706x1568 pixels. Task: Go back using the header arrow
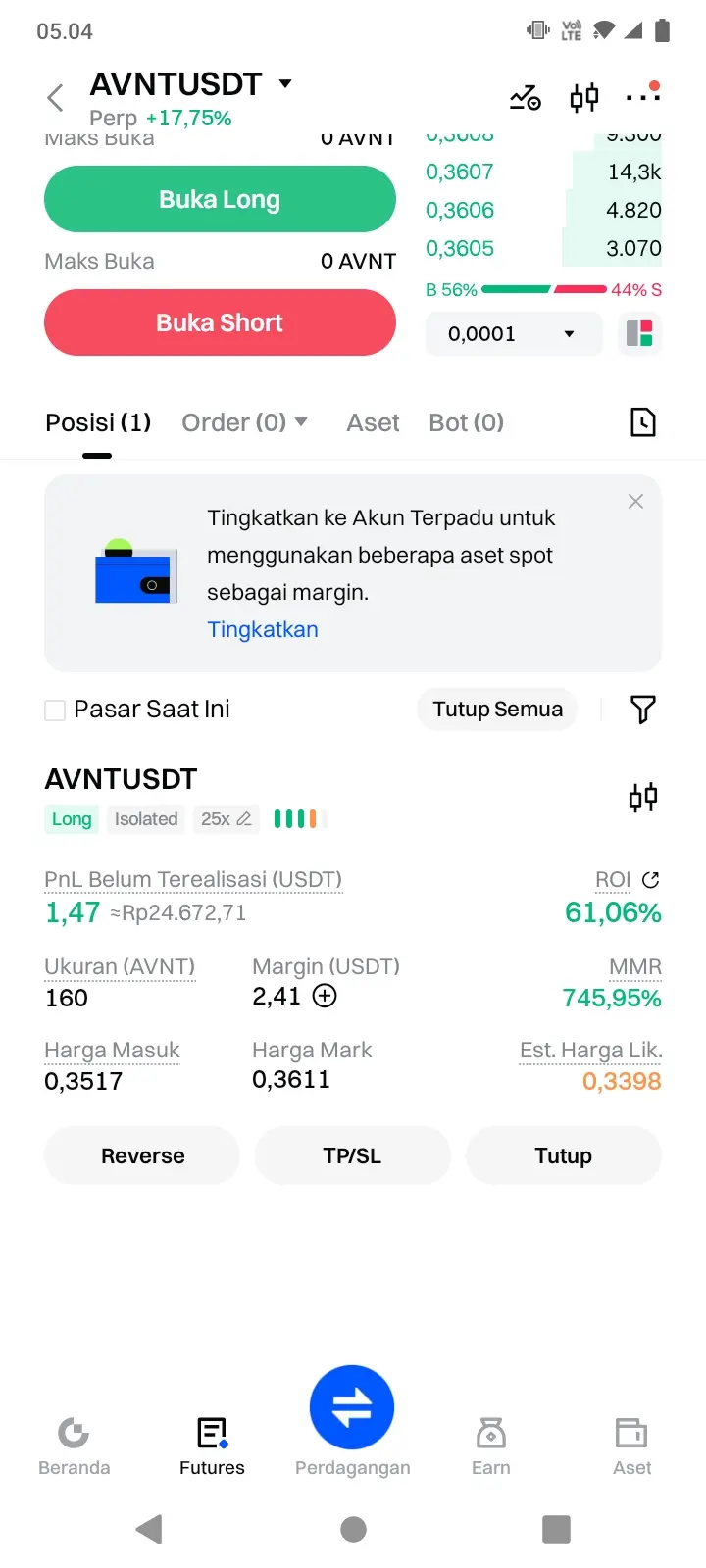[55, 97]
